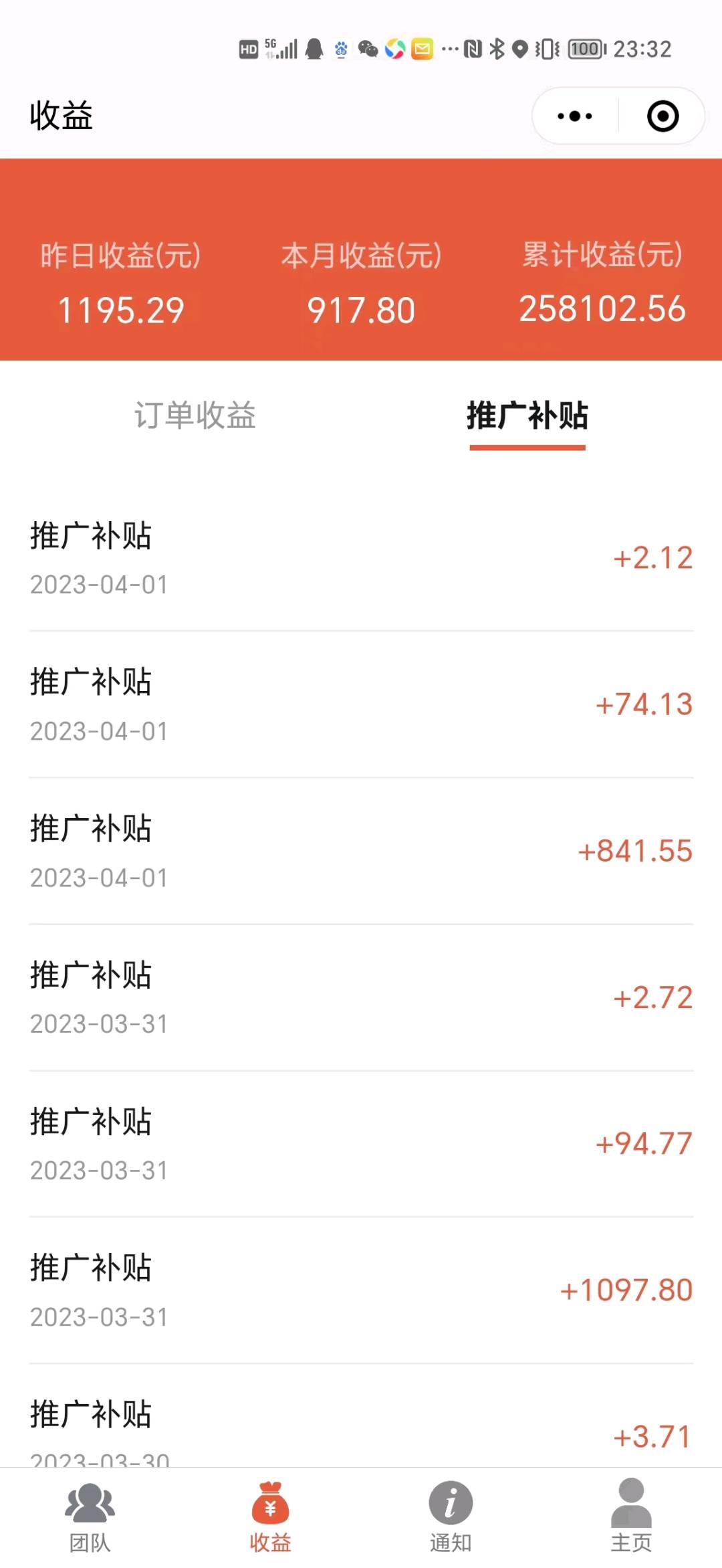Close the mini program via target icon
Screen dimensions: 722x1568
tap(663, 116)
